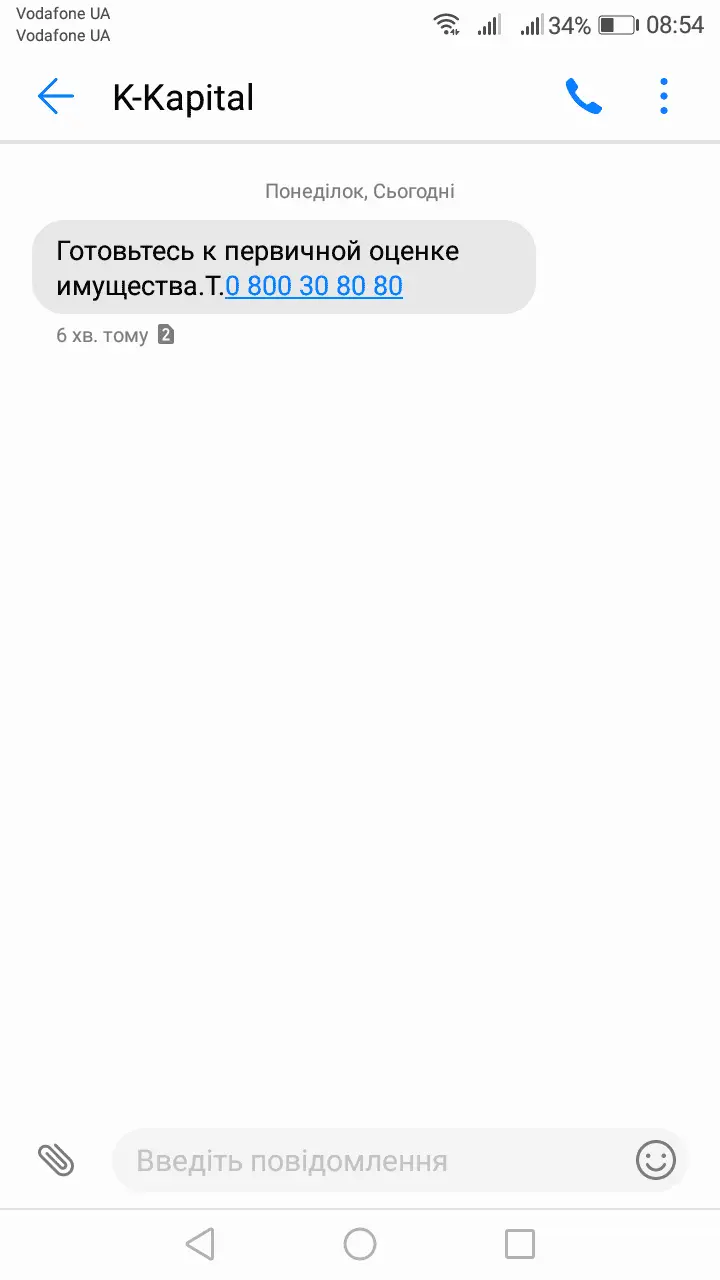This screenshot has width=720, height=1280.
Task: Go back from the K-Kapital conversation
Action: coord(56,97)
